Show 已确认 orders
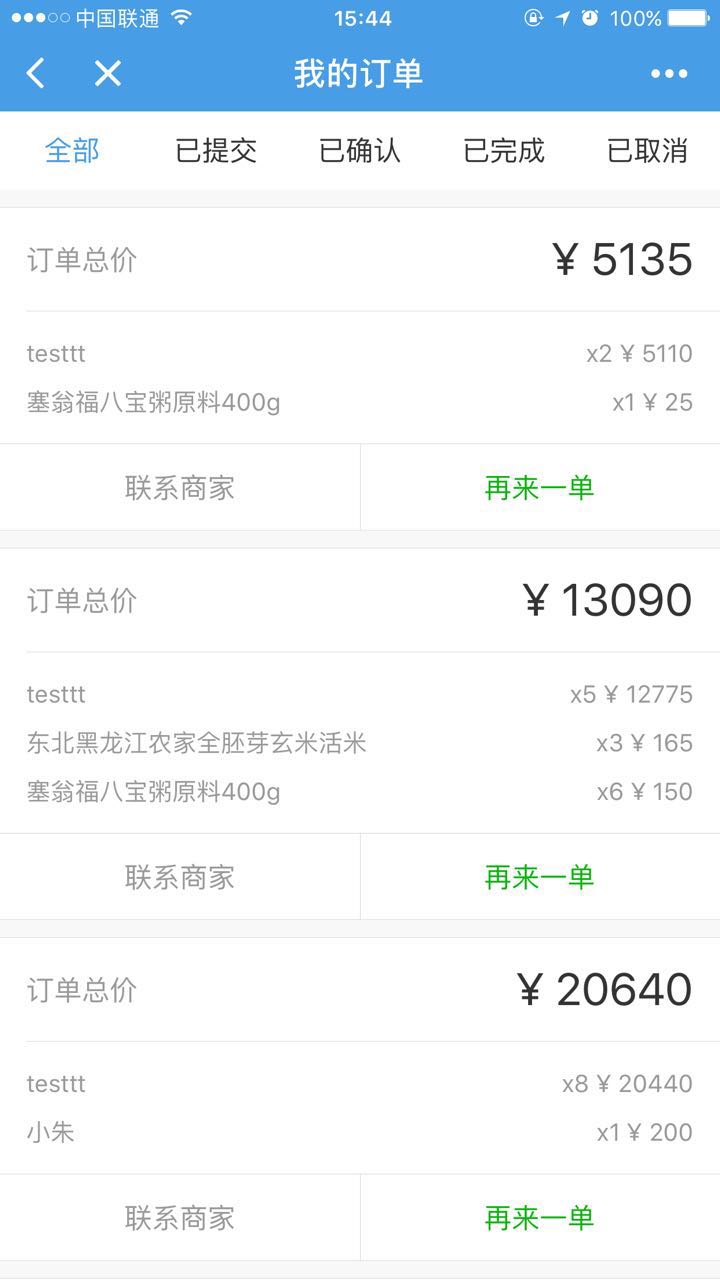720x1280 pixels. (x=360, y=150)
